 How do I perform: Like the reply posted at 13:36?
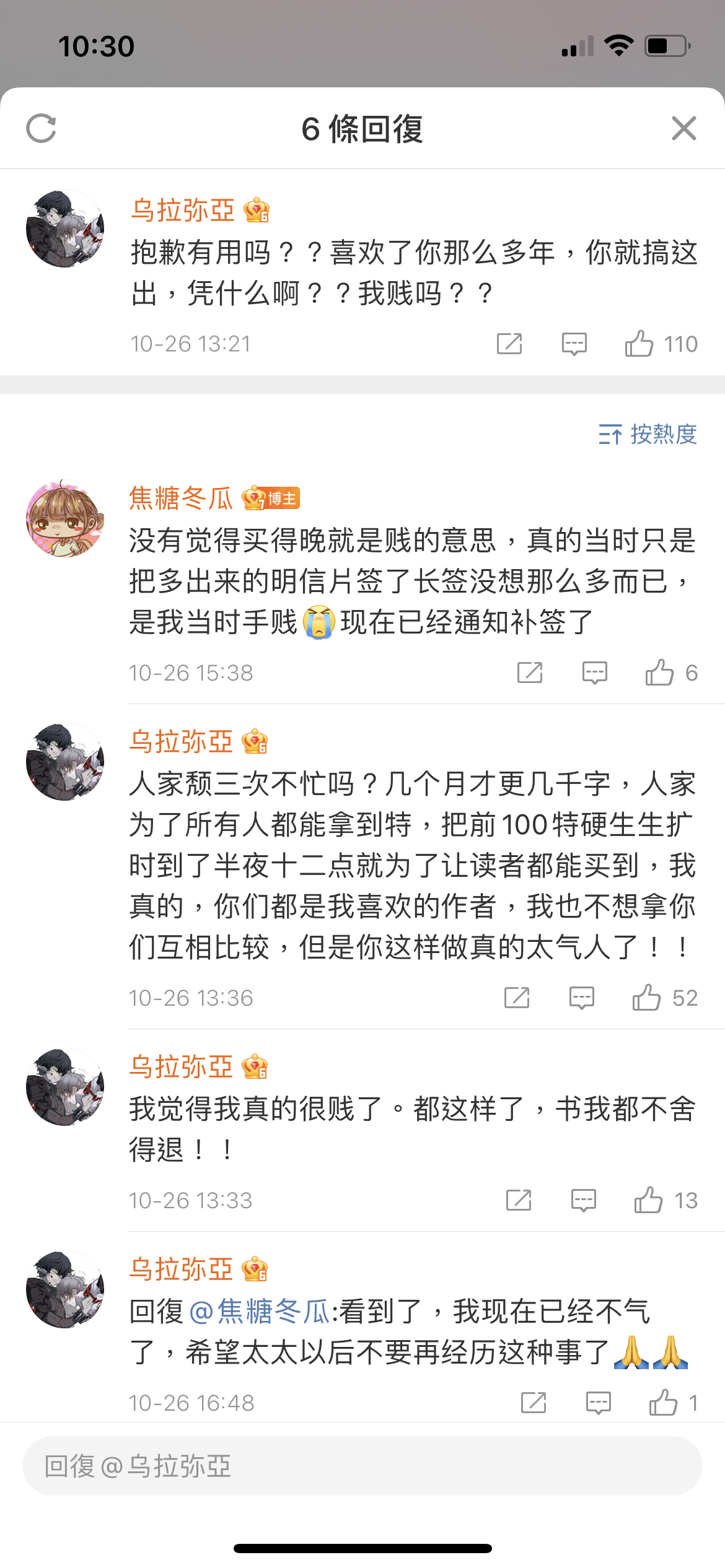pos(646,998)
